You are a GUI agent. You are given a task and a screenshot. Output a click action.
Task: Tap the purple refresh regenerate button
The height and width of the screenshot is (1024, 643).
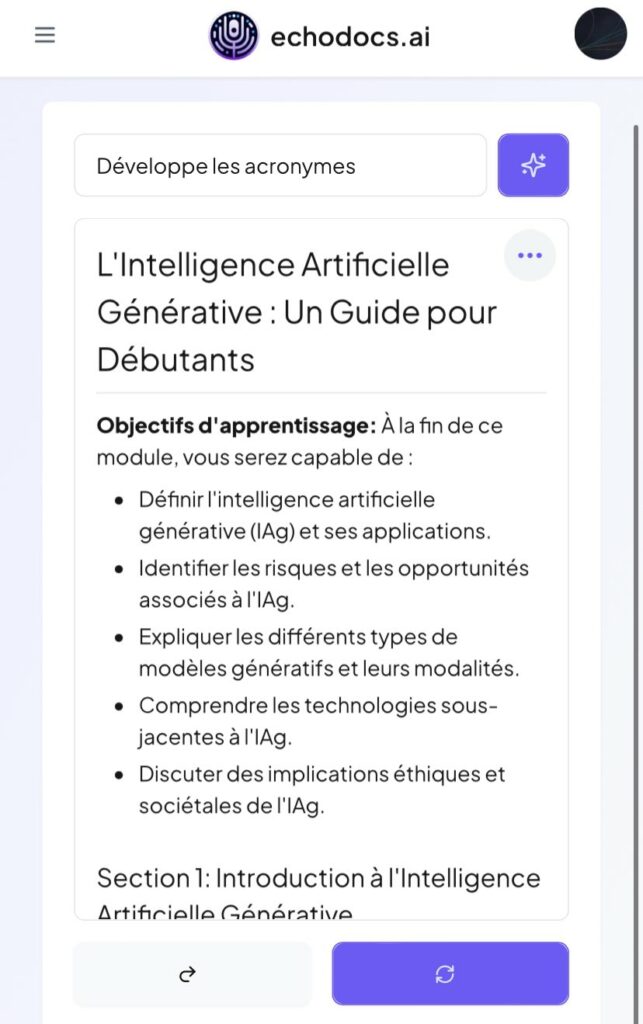click(x=450, y=974)
